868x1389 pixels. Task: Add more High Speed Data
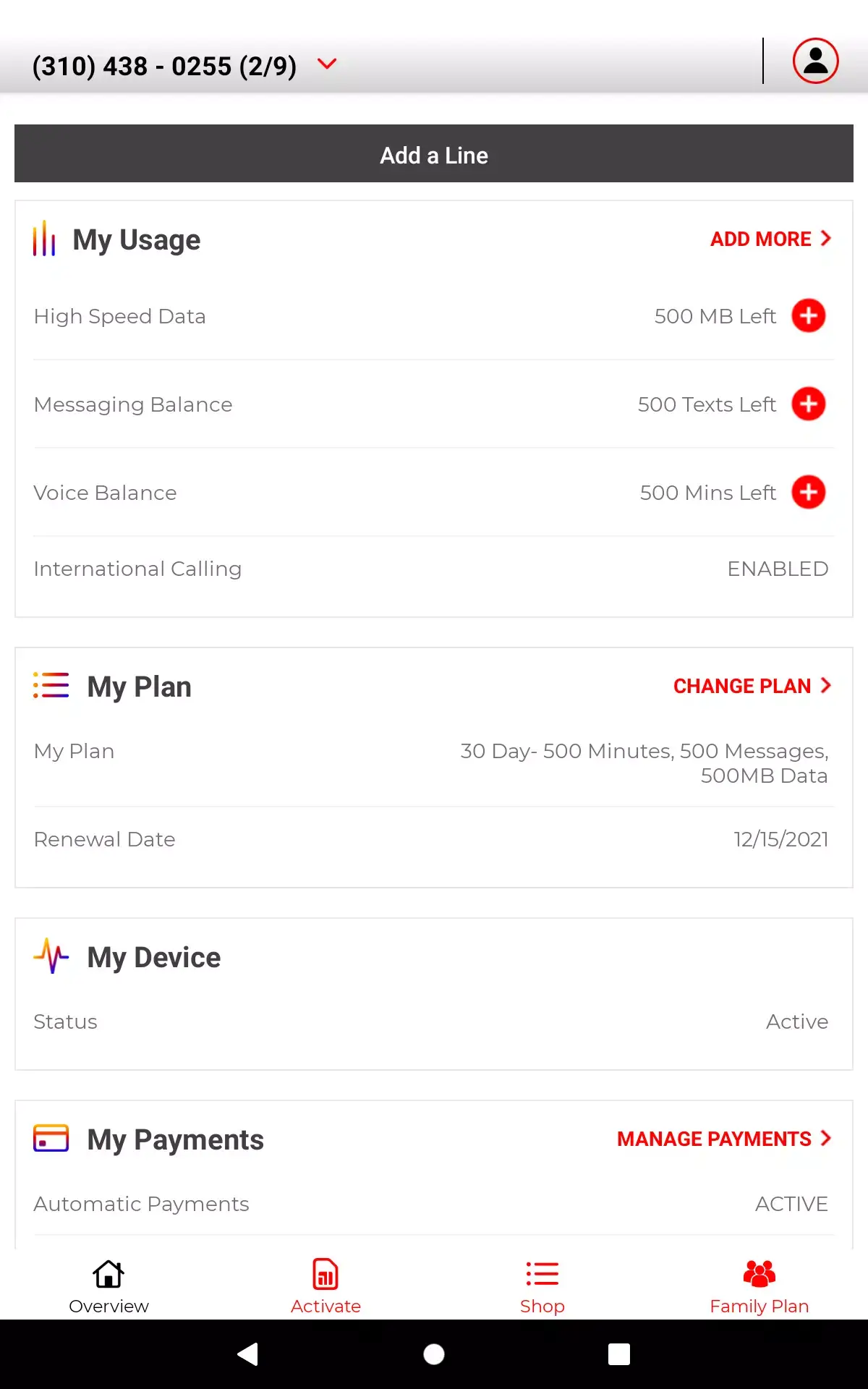click(808, 316)
